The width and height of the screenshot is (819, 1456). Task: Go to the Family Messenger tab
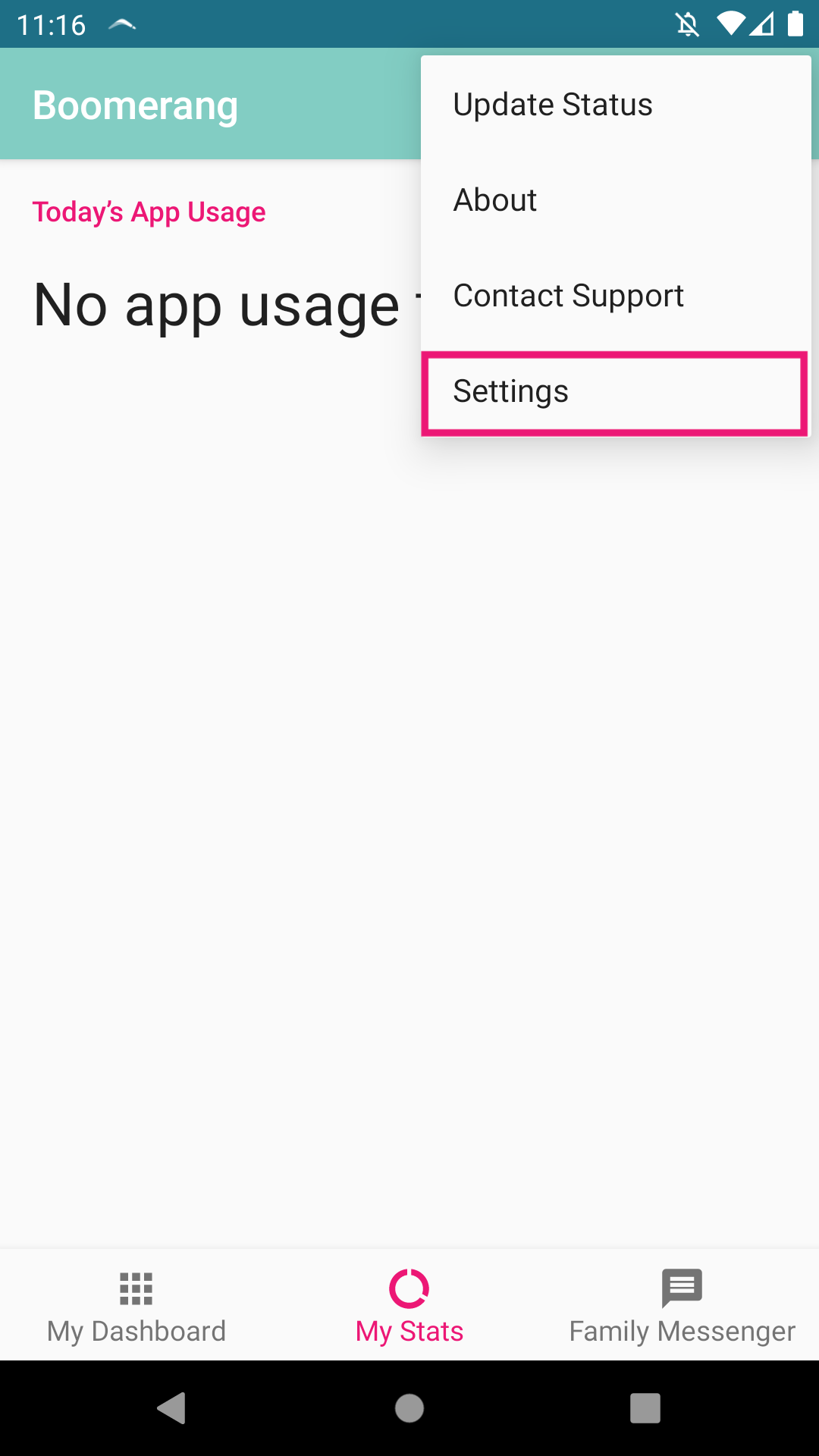tap(682, 1306)
